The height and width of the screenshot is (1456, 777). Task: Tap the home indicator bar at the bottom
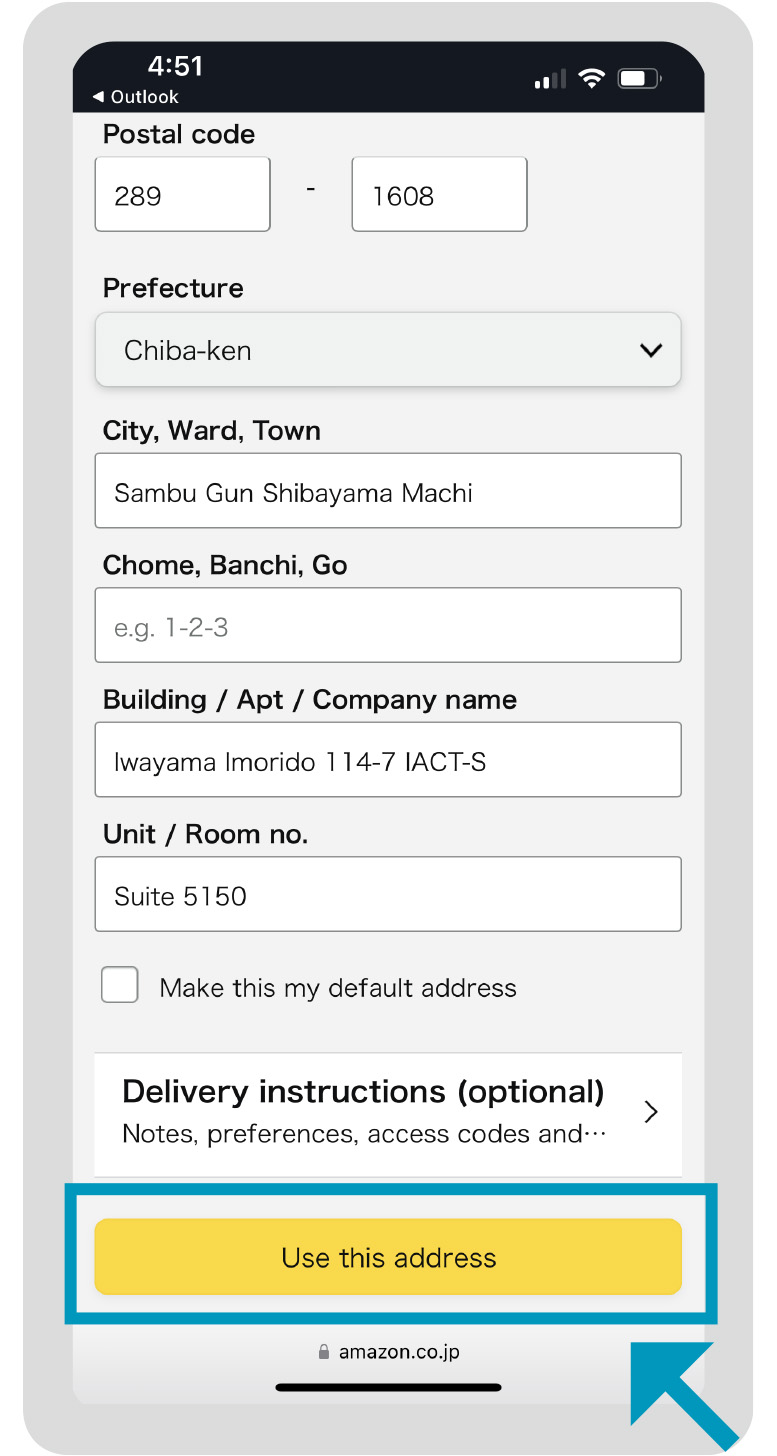point(388,1387)
